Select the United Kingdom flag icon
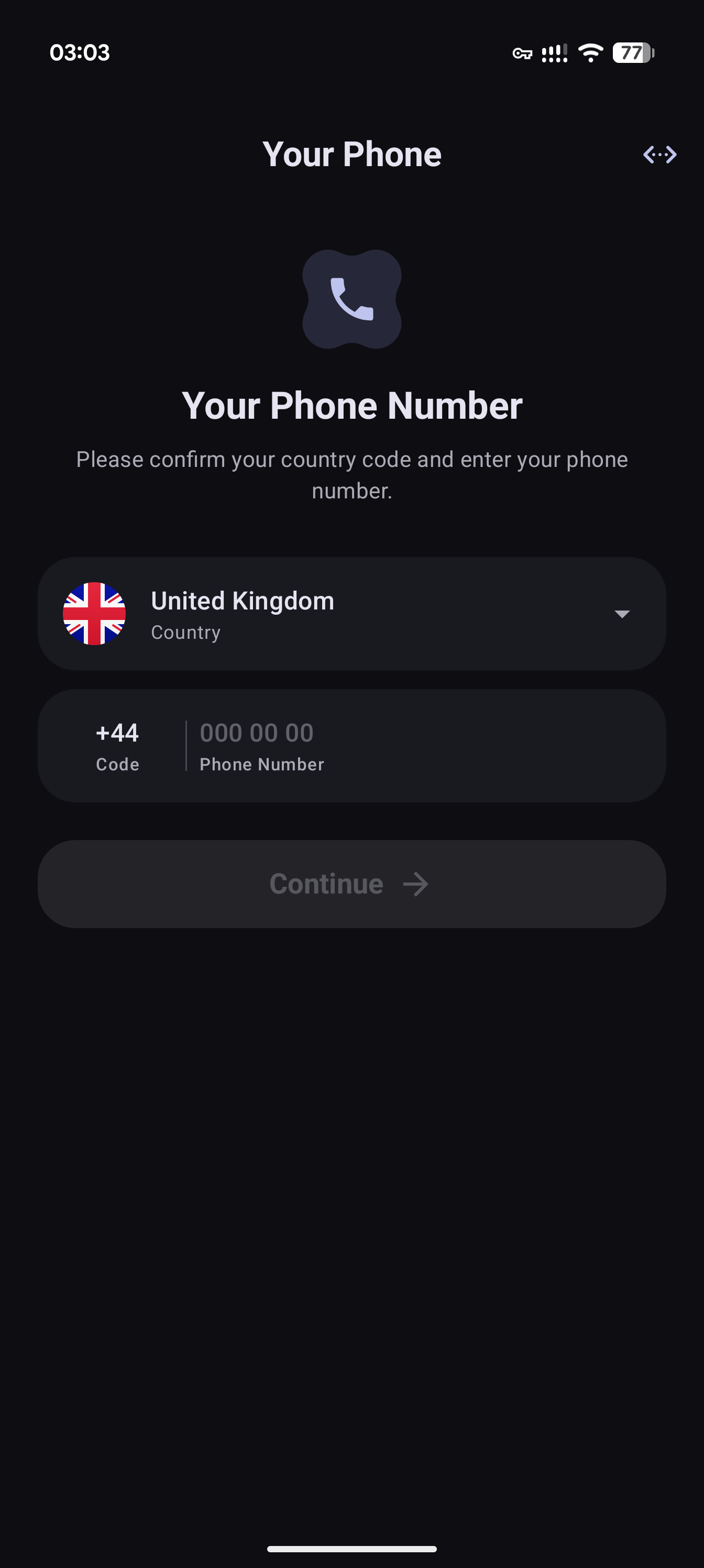 coord(94,614)
